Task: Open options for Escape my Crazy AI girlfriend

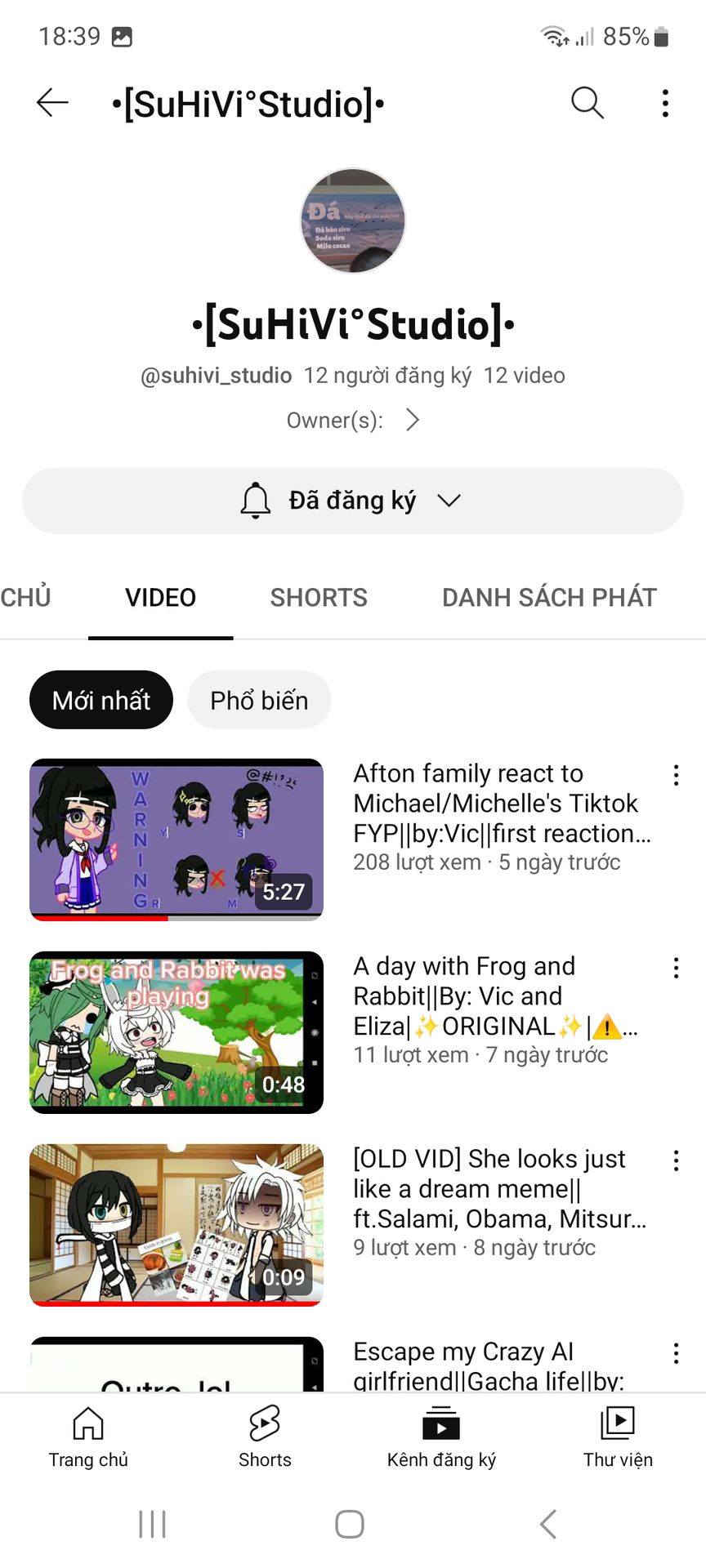Action: (676, 1353)
